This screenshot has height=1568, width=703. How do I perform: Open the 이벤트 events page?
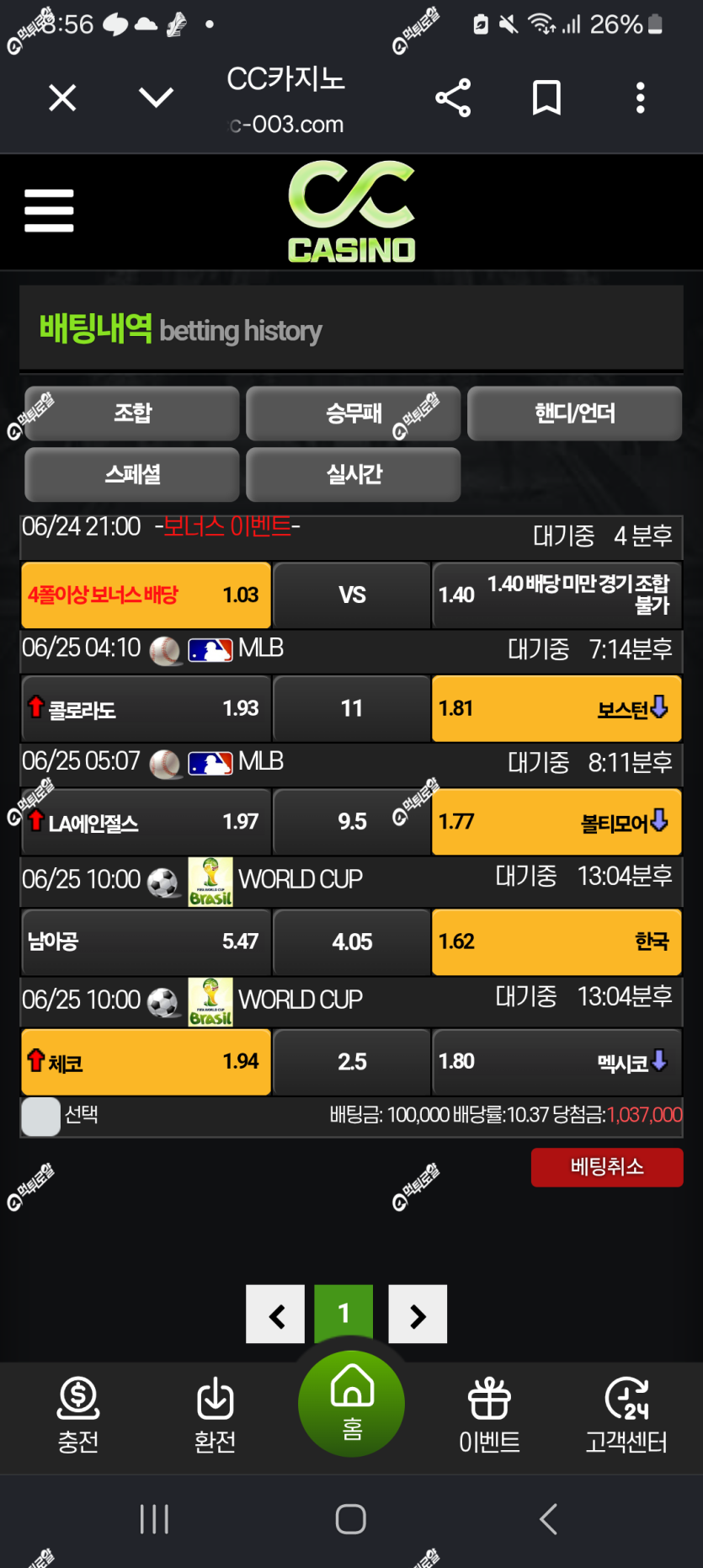click(x=489, y=1416)
